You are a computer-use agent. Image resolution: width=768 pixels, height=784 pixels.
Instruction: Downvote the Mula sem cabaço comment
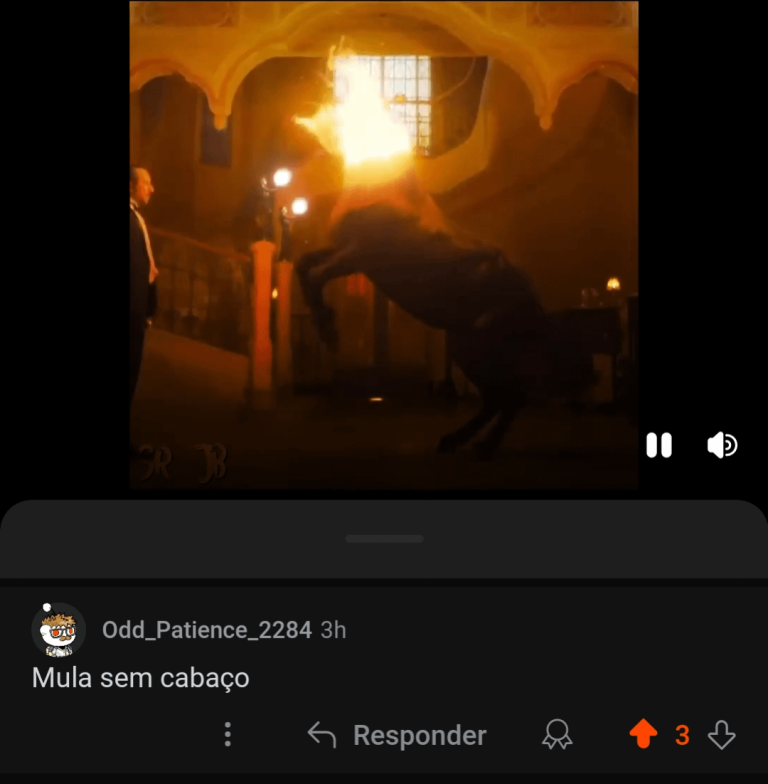[721, 736]
